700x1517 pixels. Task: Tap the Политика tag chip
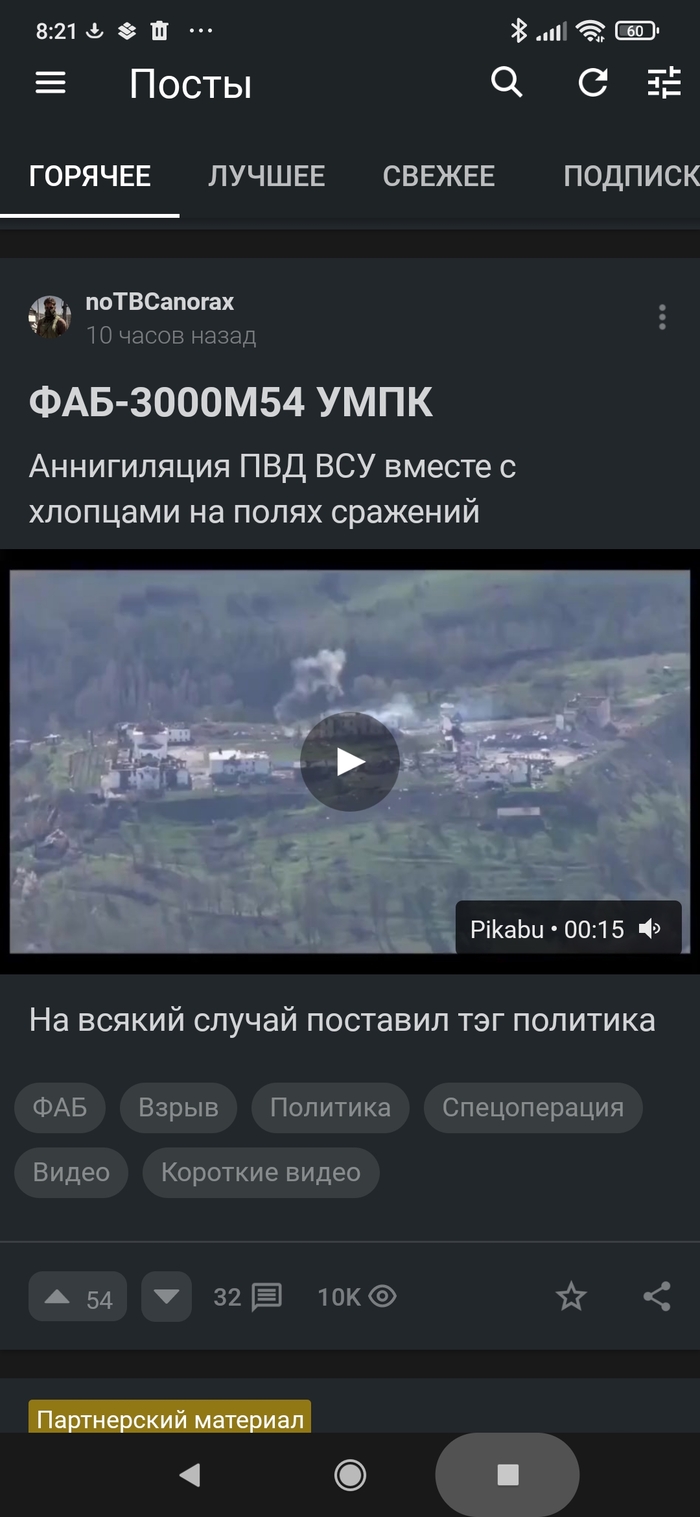click(330, 1108)
